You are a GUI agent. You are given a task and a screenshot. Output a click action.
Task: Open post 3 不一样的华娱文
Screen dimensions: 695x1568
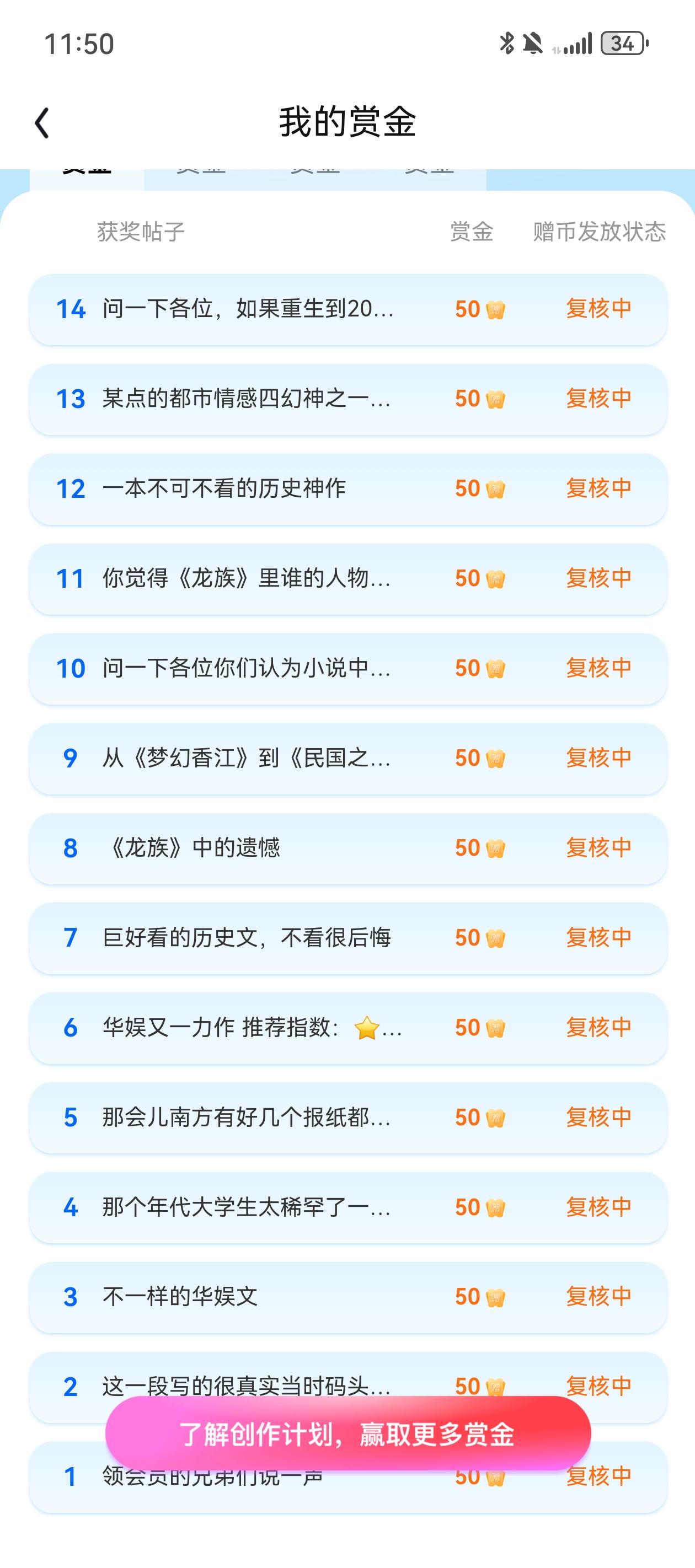coord(348,1297)
